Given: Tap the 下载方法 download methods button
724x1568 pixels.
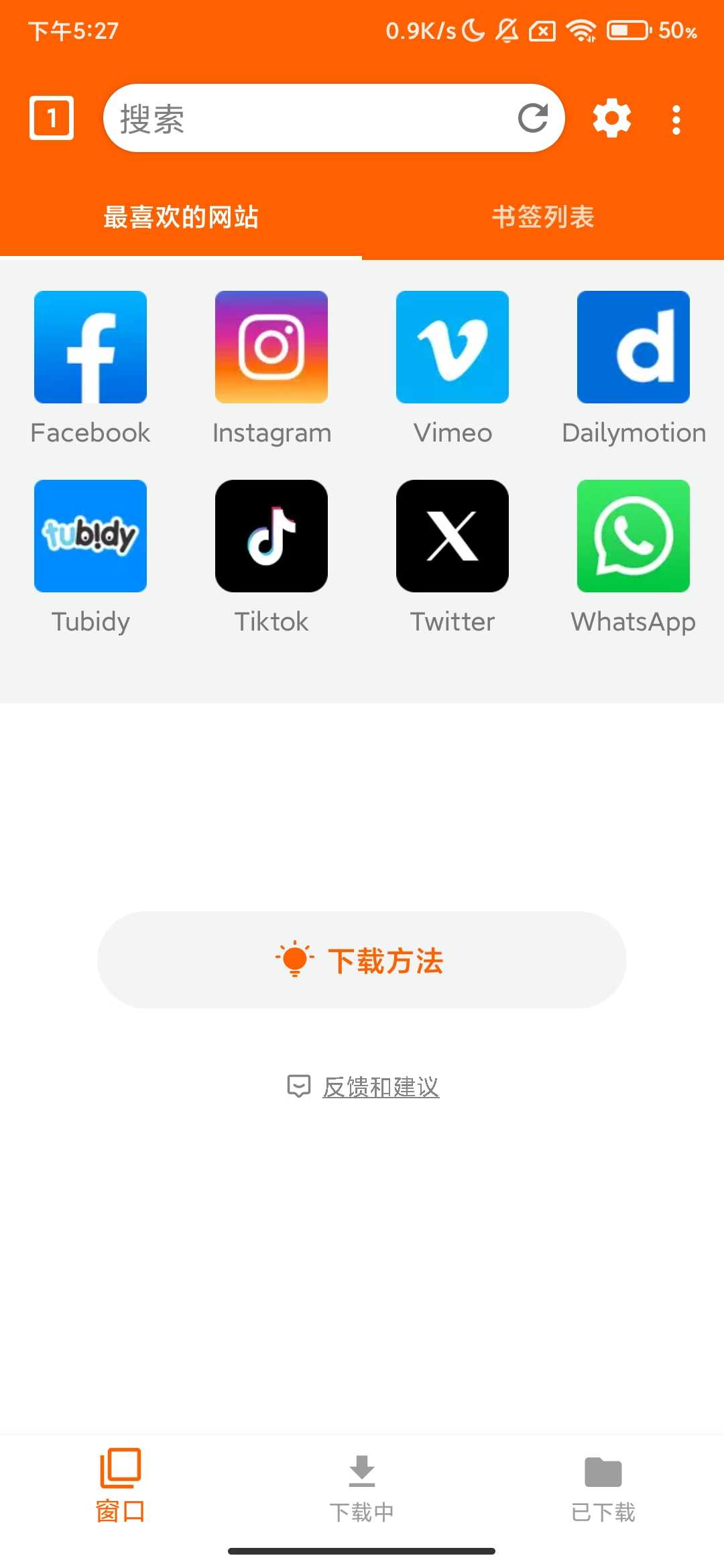Looking at the screenshot, I should pos(362,960).
